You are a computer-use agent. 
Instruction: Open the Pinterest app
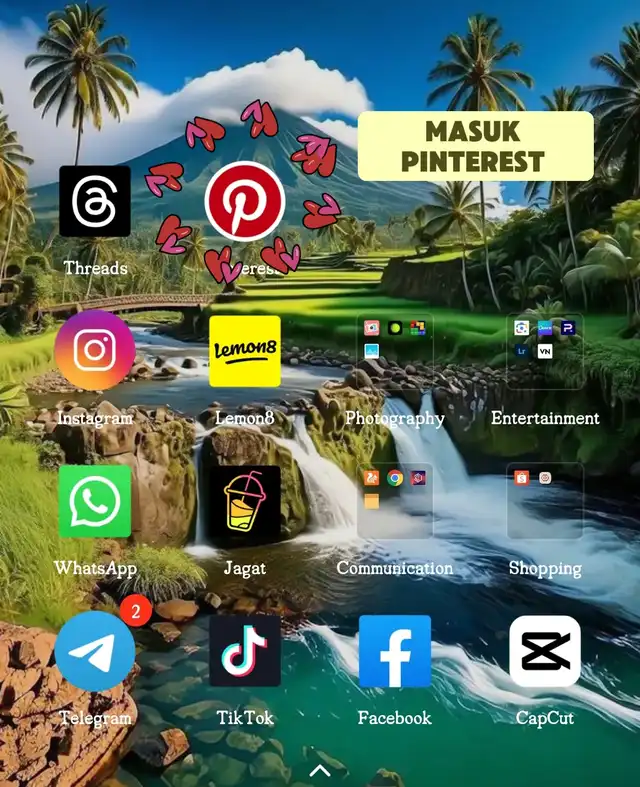245,201
